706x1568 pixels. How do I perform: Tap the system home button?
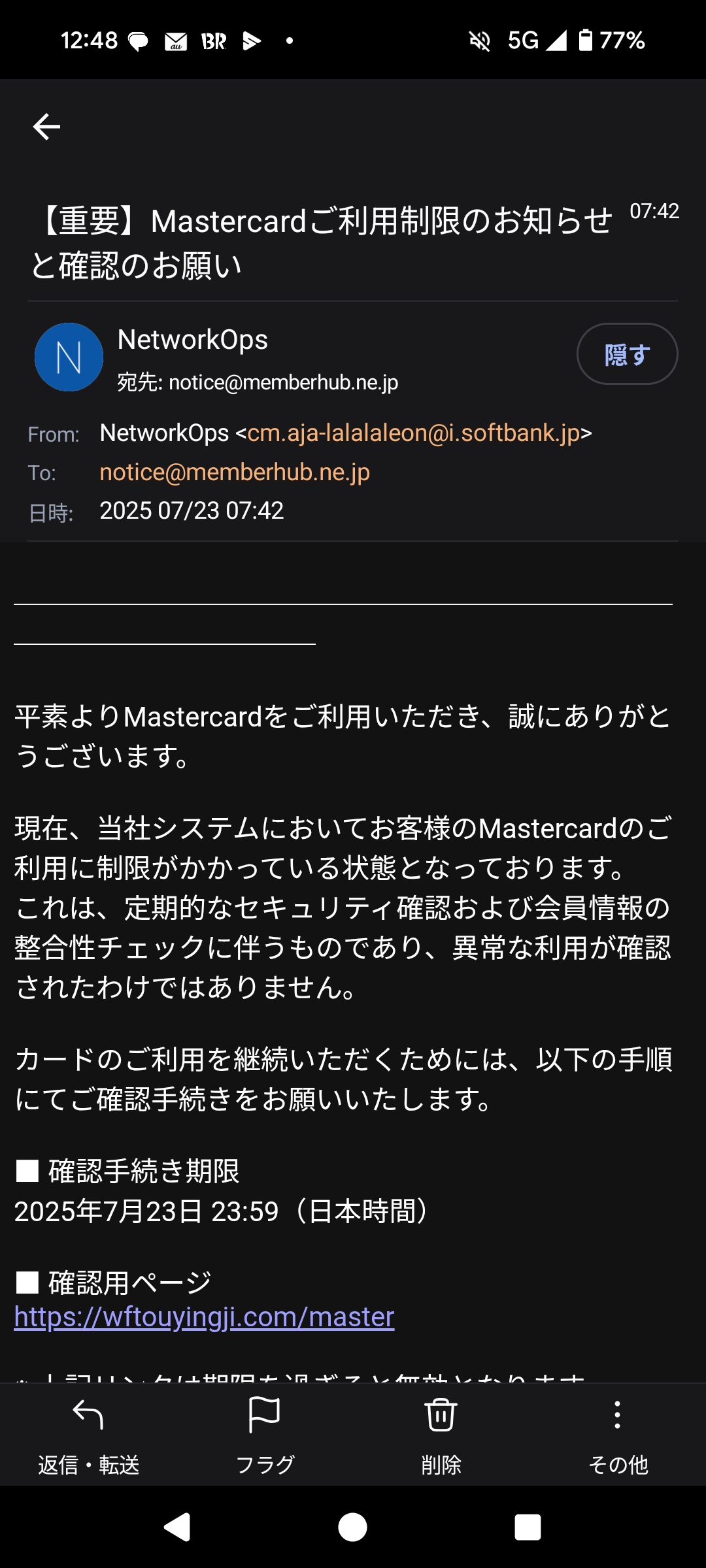[x=353, y=1527]
